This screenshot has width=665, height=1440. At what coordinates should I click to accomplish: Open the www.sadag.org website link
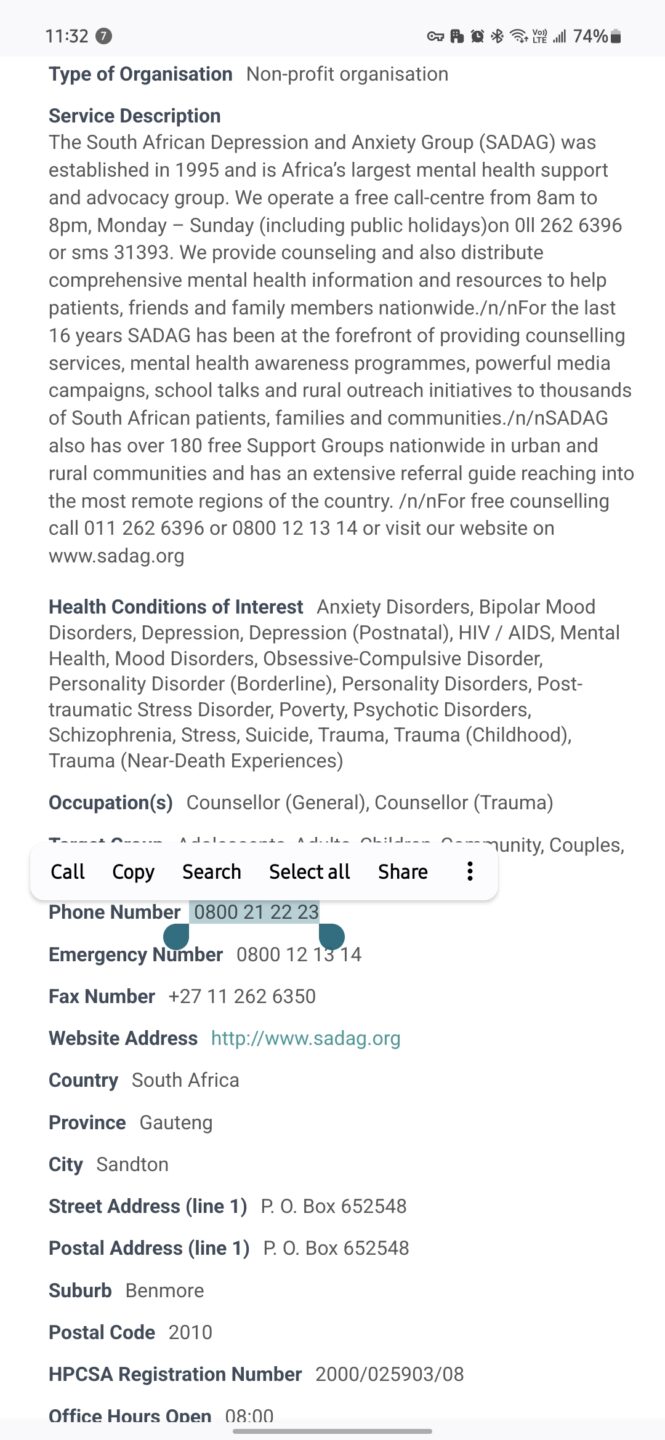coord(305,1038)
